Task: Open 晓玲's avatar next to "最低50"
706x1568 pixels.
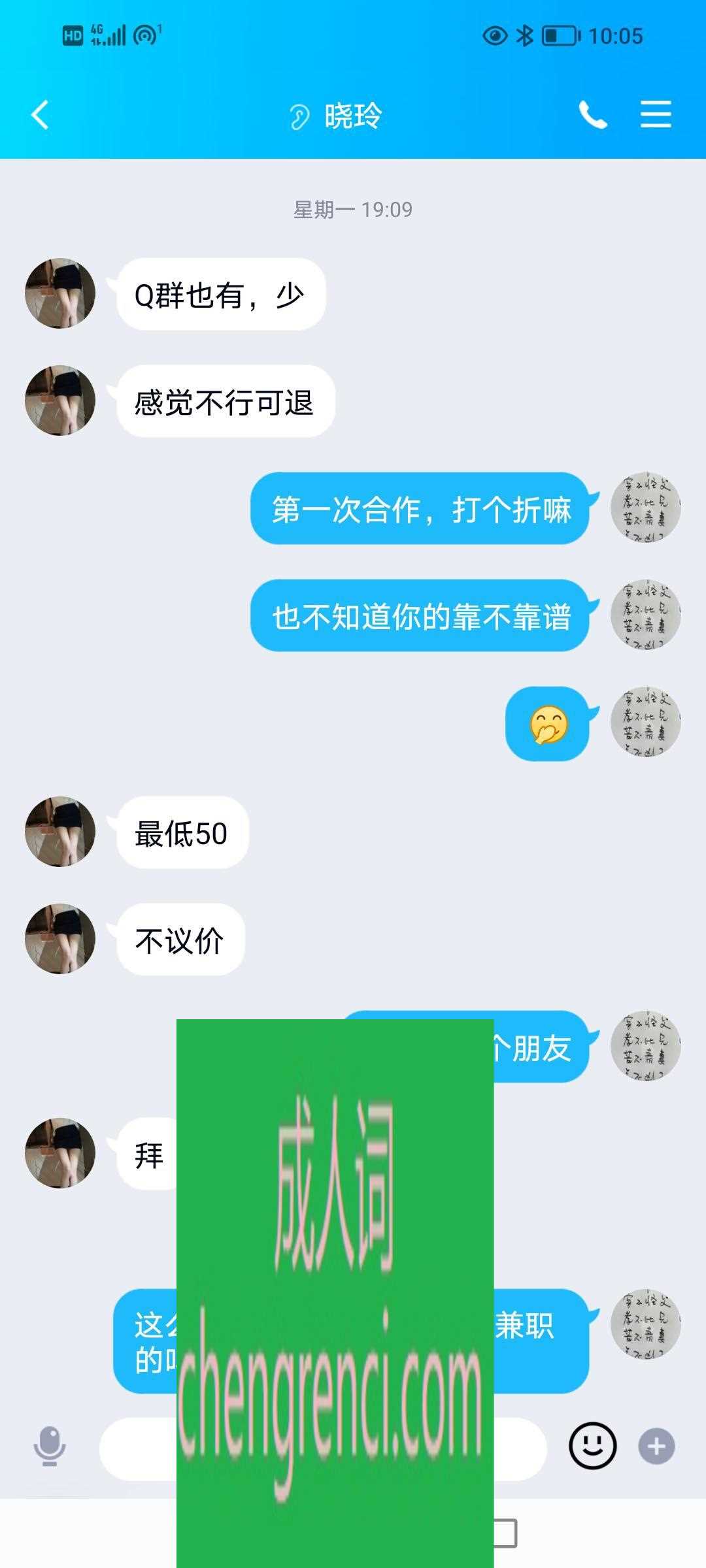Action: coord(60,832)
